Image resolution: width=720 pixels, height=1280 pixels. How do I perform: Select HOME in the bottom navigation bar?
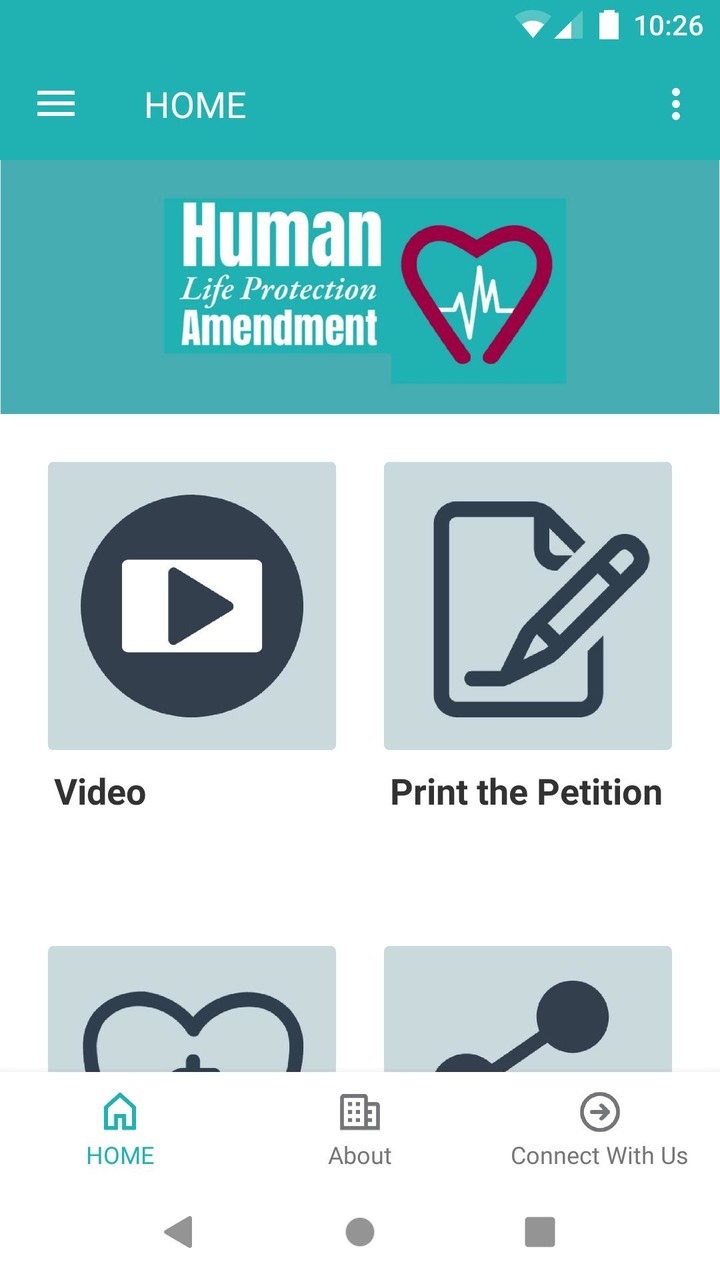[x=120, y=1128]
